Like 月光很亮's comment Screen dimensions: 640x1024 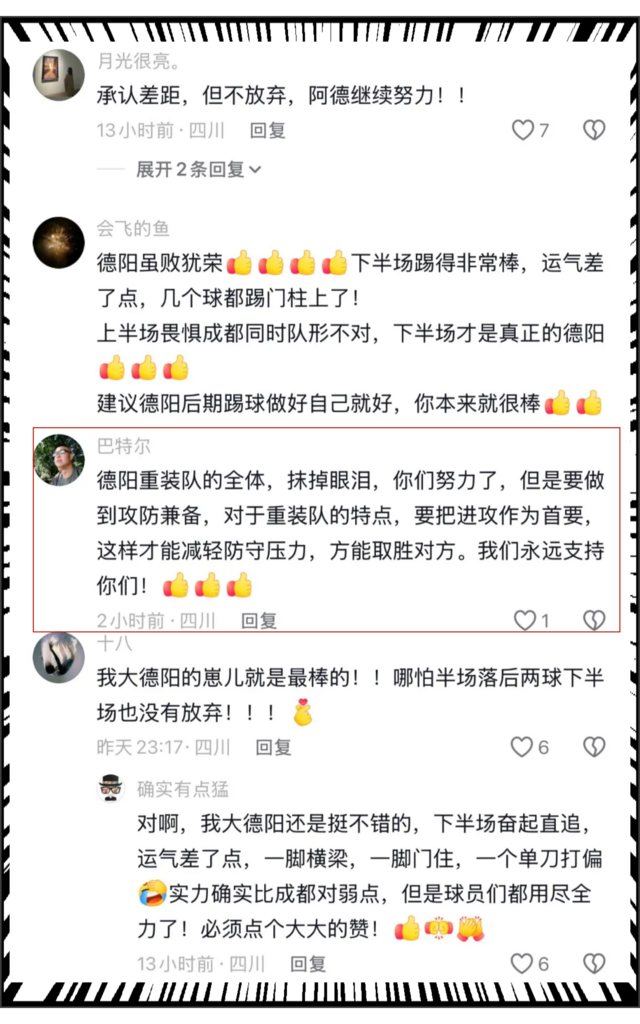click(x=523, y=130)
